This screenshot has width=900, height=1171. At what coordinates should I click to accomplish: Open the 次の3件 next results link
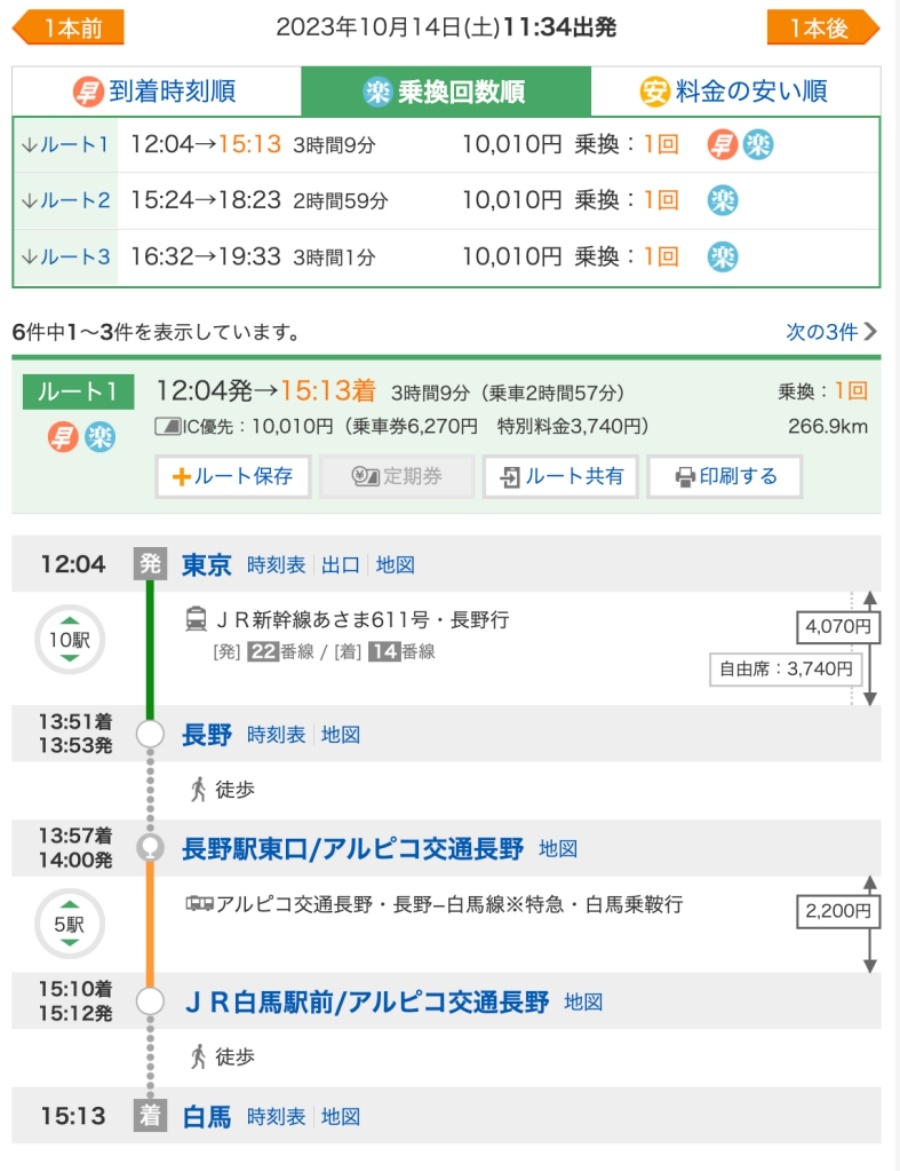tap(822, 331)
